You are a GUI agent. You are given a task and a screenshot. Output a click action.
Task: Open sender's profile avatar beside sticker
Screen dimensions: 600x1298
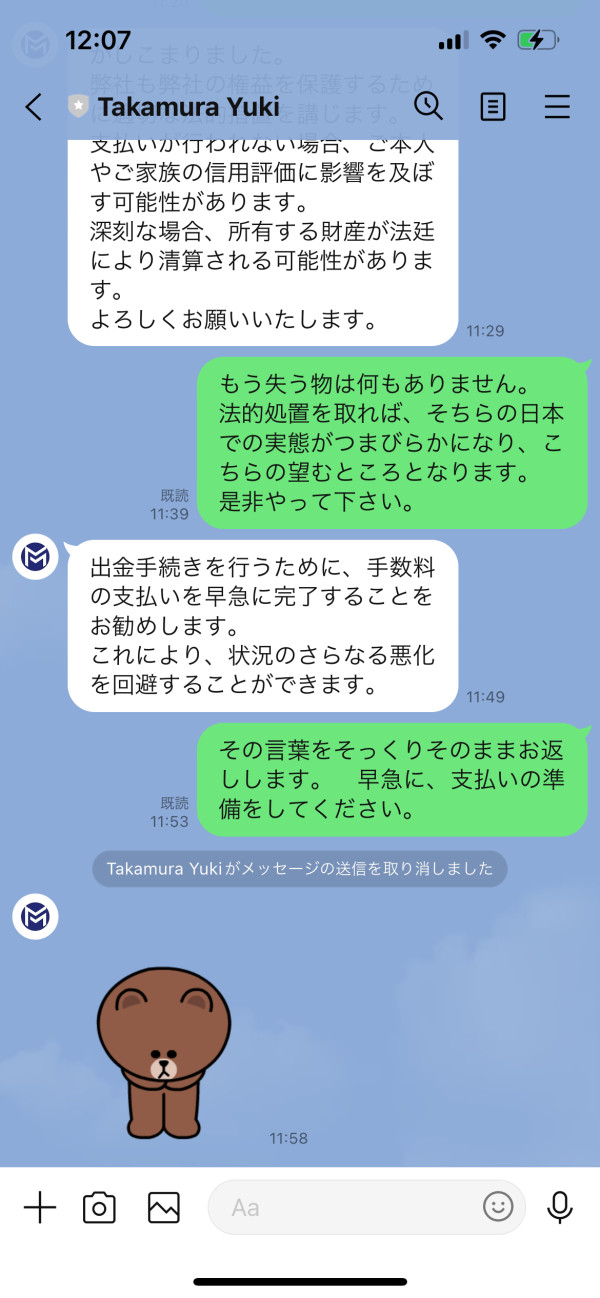click(x=36, y=917)
